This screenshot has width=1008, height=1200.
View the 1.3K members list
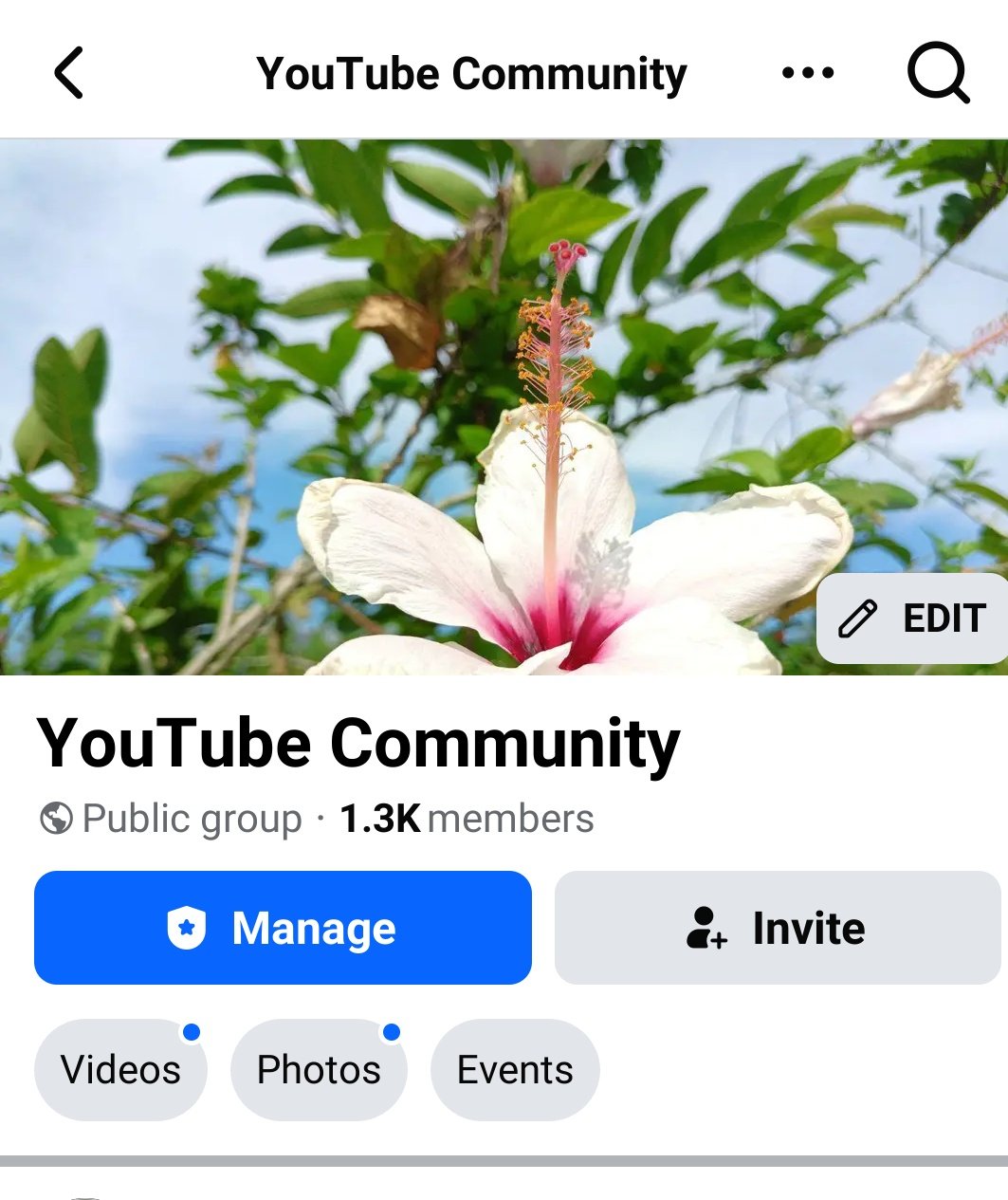pos(467,819)
